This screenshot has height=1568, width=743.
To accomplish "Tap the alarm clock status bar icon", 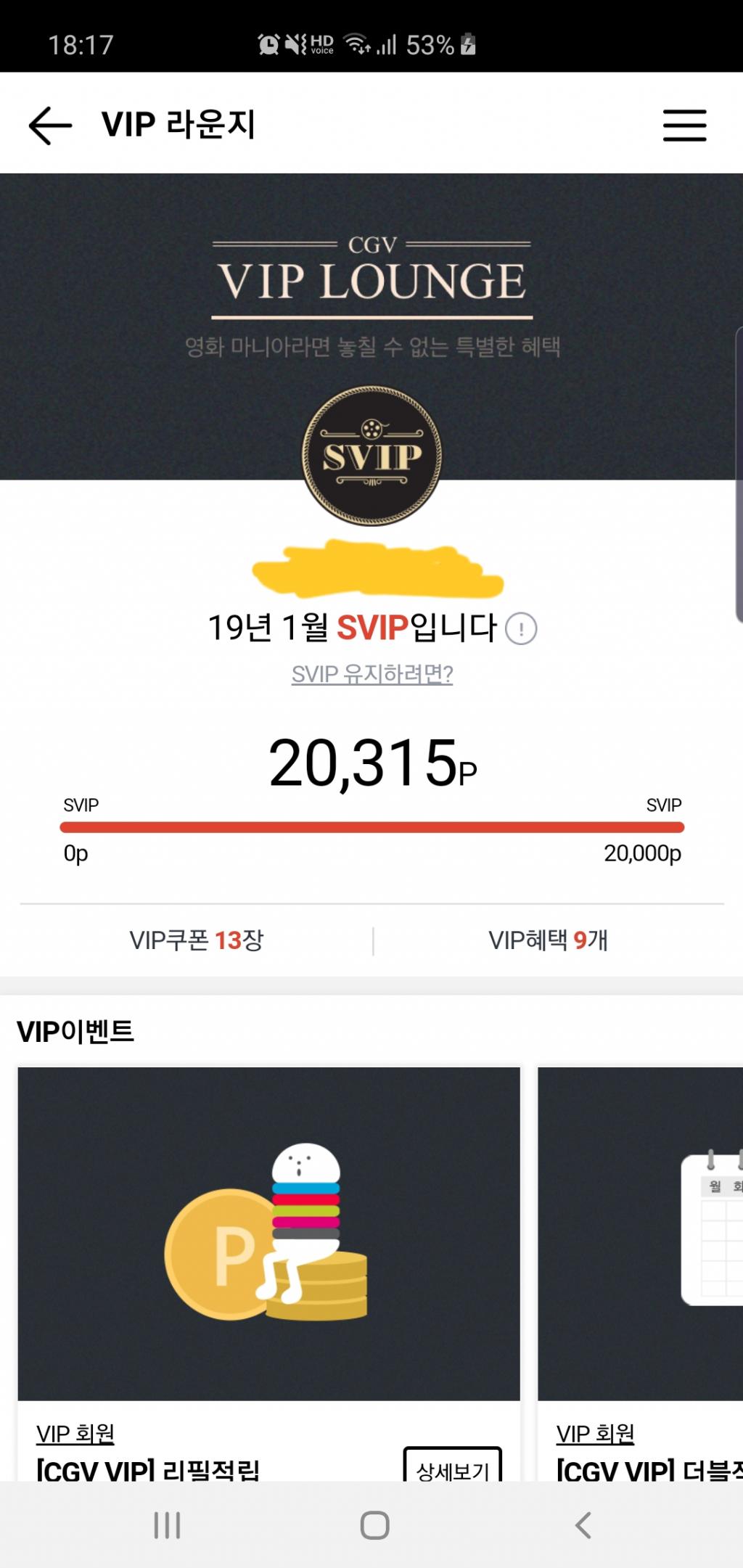I will pos(269,45).
